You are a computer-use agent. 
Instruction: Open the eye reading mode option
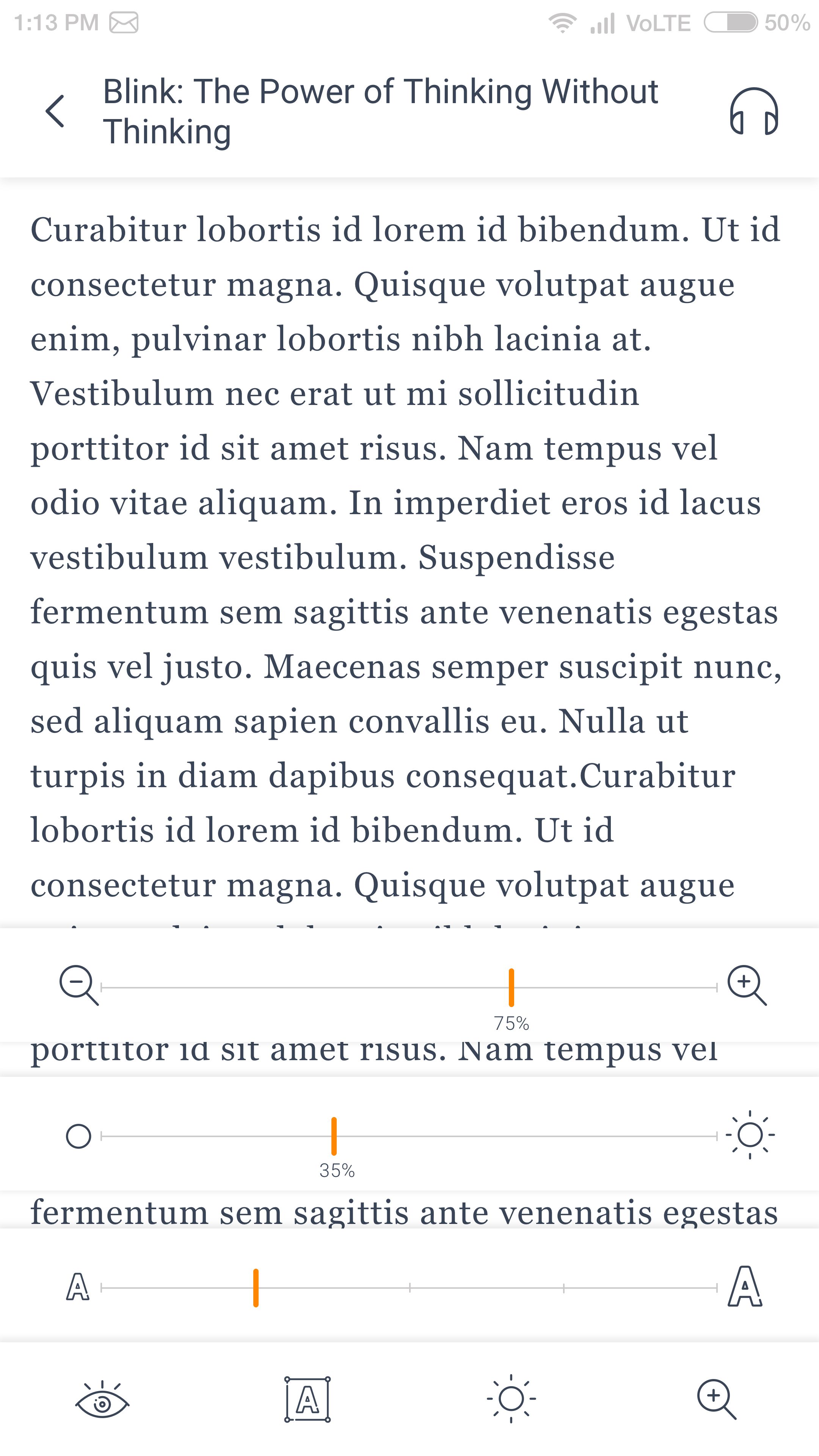pyautogui.click(x=102, y=1400)
